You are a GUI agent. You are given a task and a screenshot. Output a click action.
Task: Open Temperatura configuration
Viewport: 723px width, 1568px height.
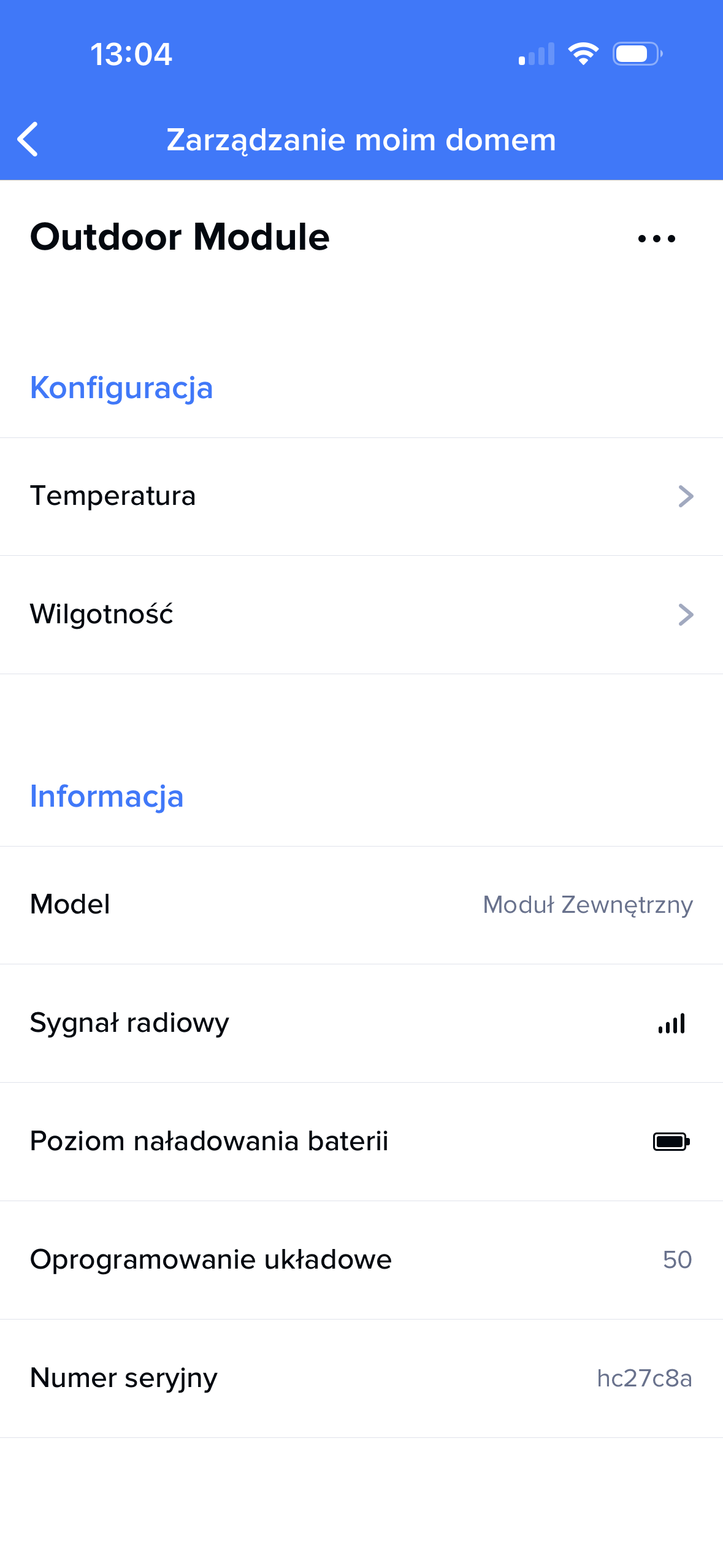coord(361,496)
